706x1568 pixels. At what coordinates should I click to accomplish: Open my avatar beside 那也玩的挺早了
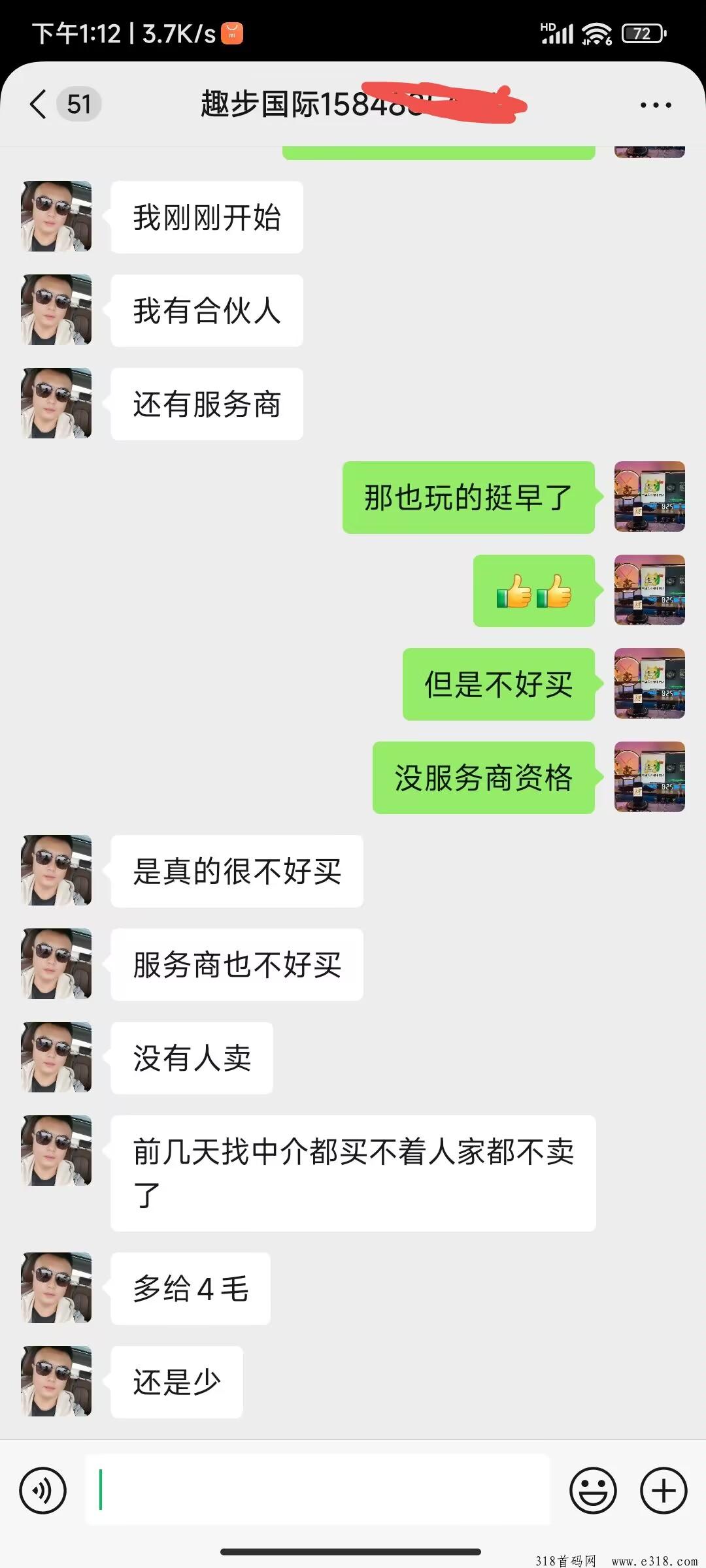(x=649, y=497)
